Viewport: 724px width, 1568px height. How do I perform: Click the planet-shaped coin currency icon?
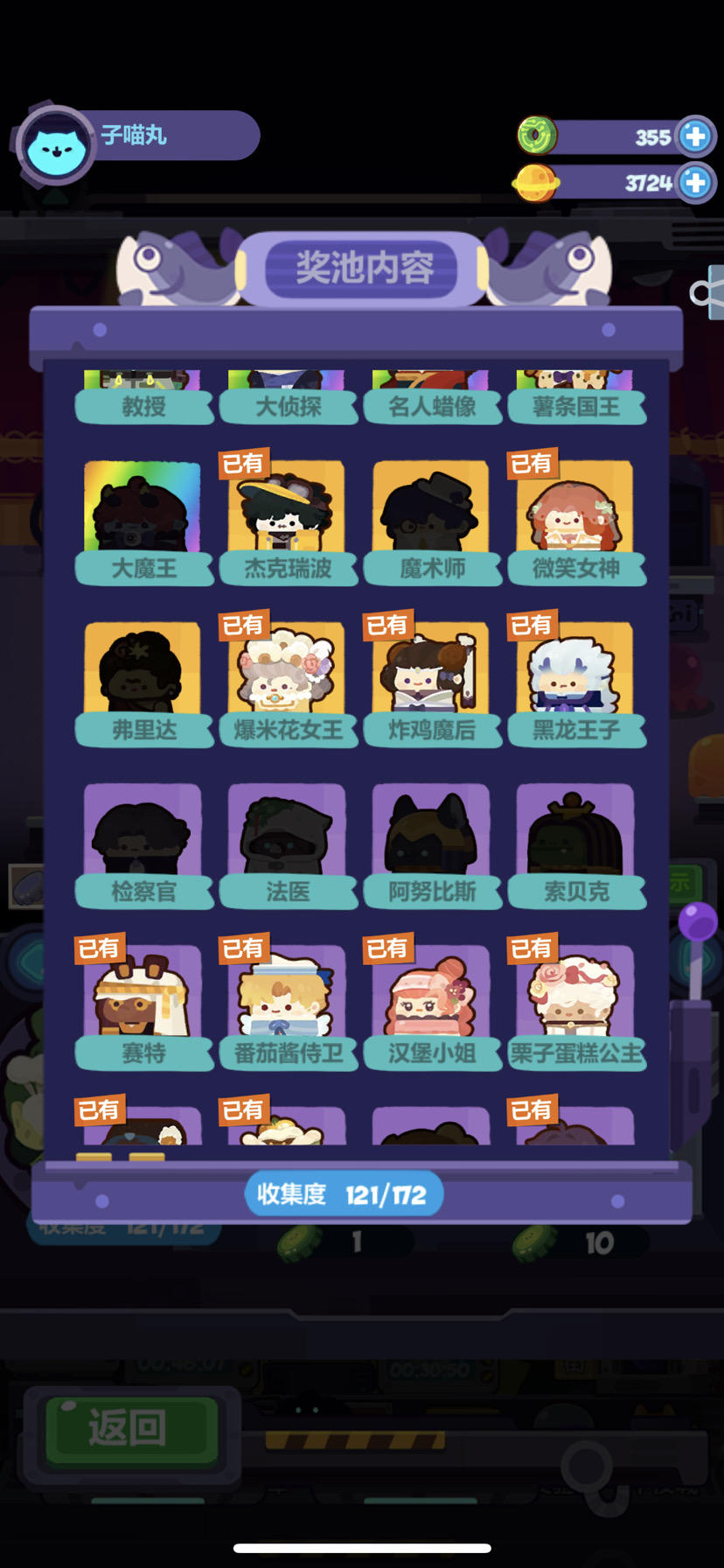tap(538, 184)
